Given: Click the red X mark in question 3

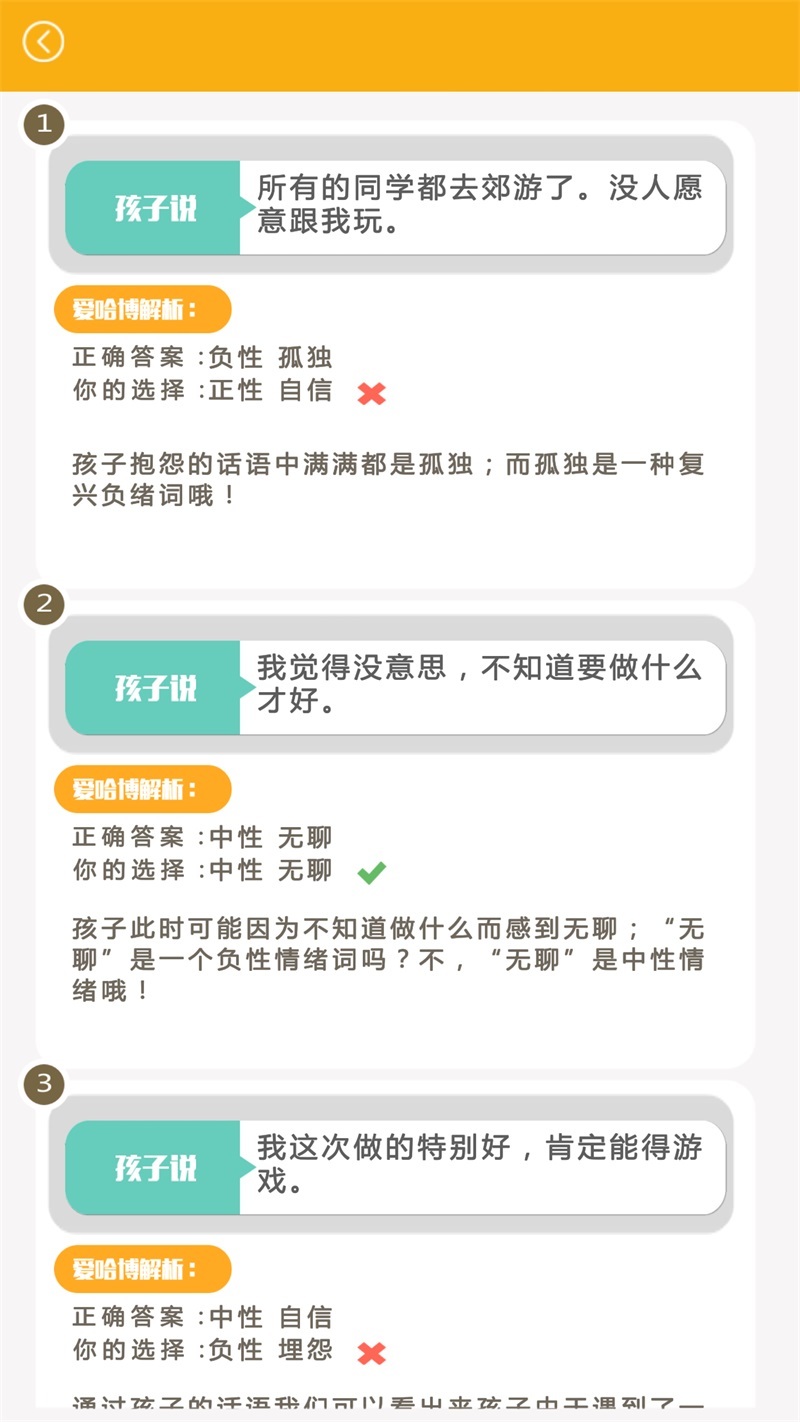Looking at the screenshot, I should (371, 1350).
